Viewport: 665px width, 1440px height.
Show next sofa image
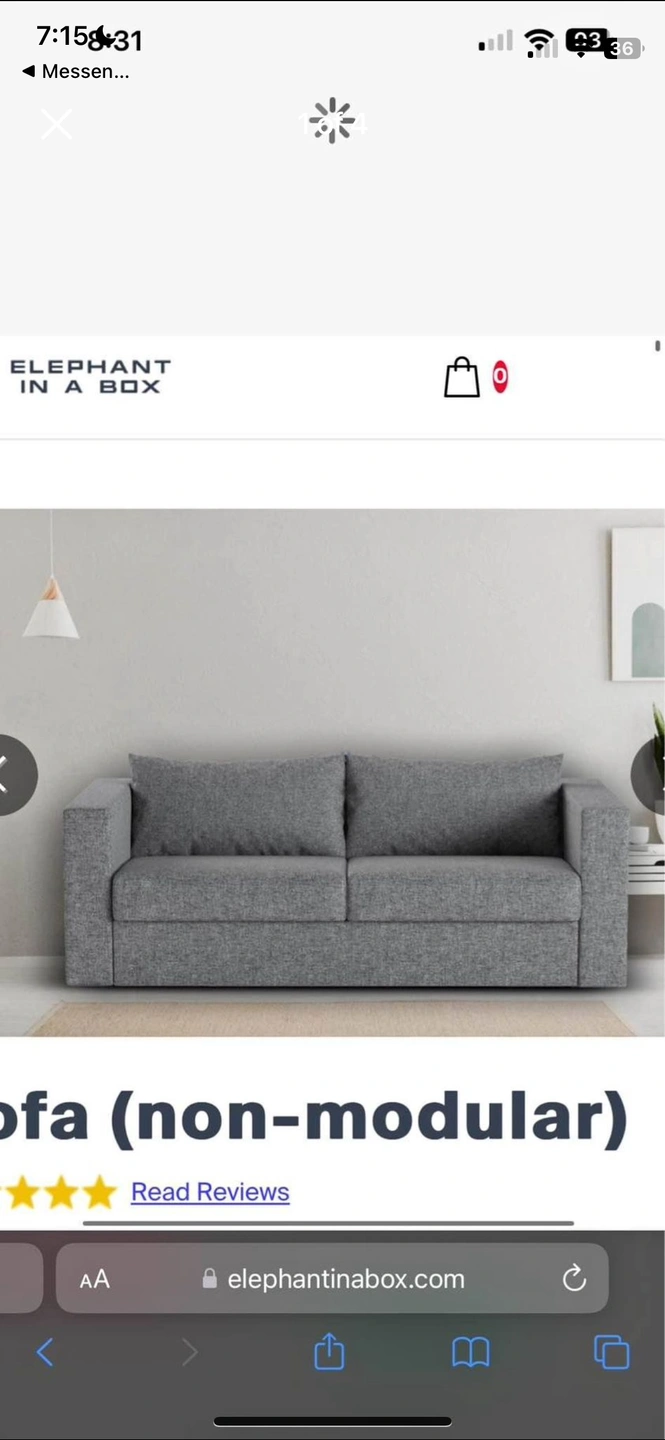click(652, 775)
